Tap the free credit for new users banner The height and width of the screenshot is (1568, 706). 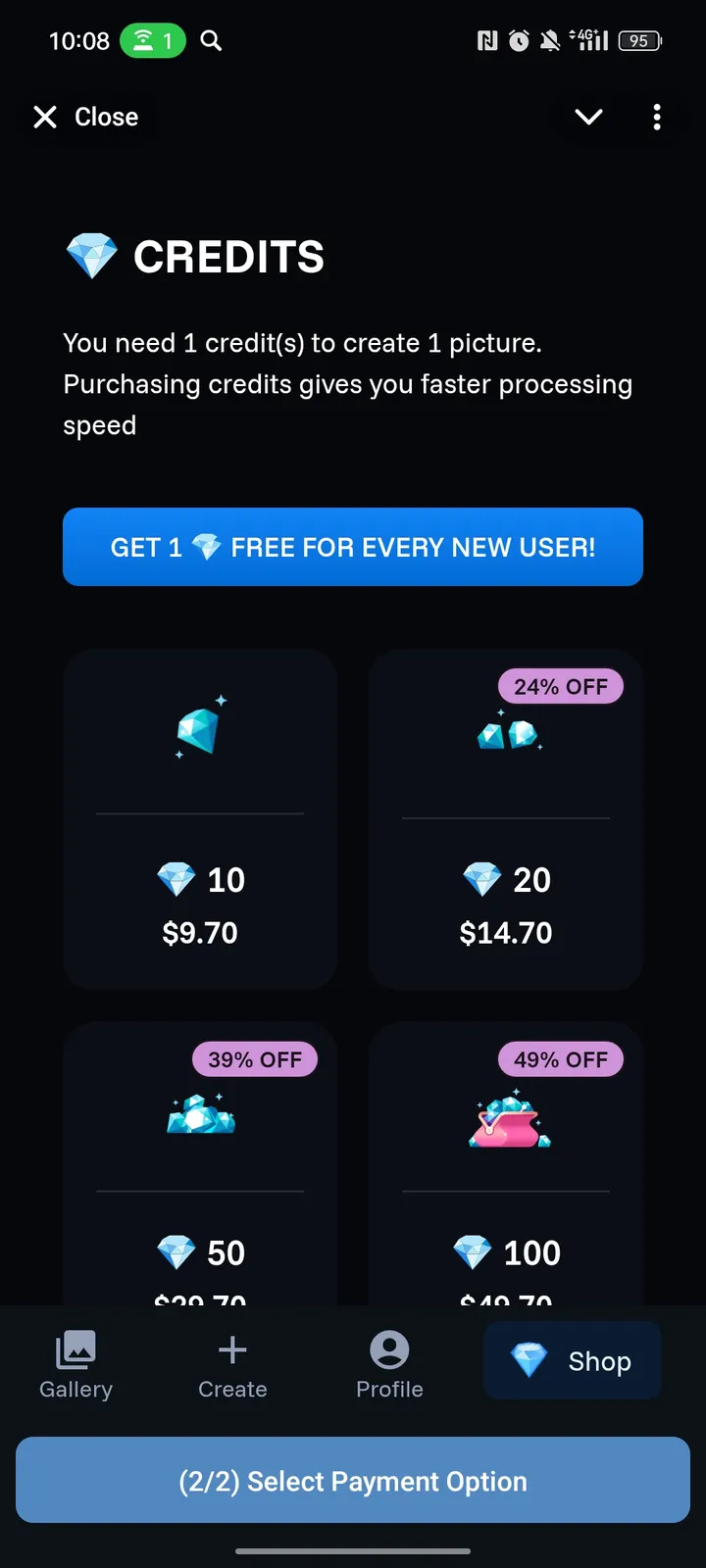click(353, 547)
